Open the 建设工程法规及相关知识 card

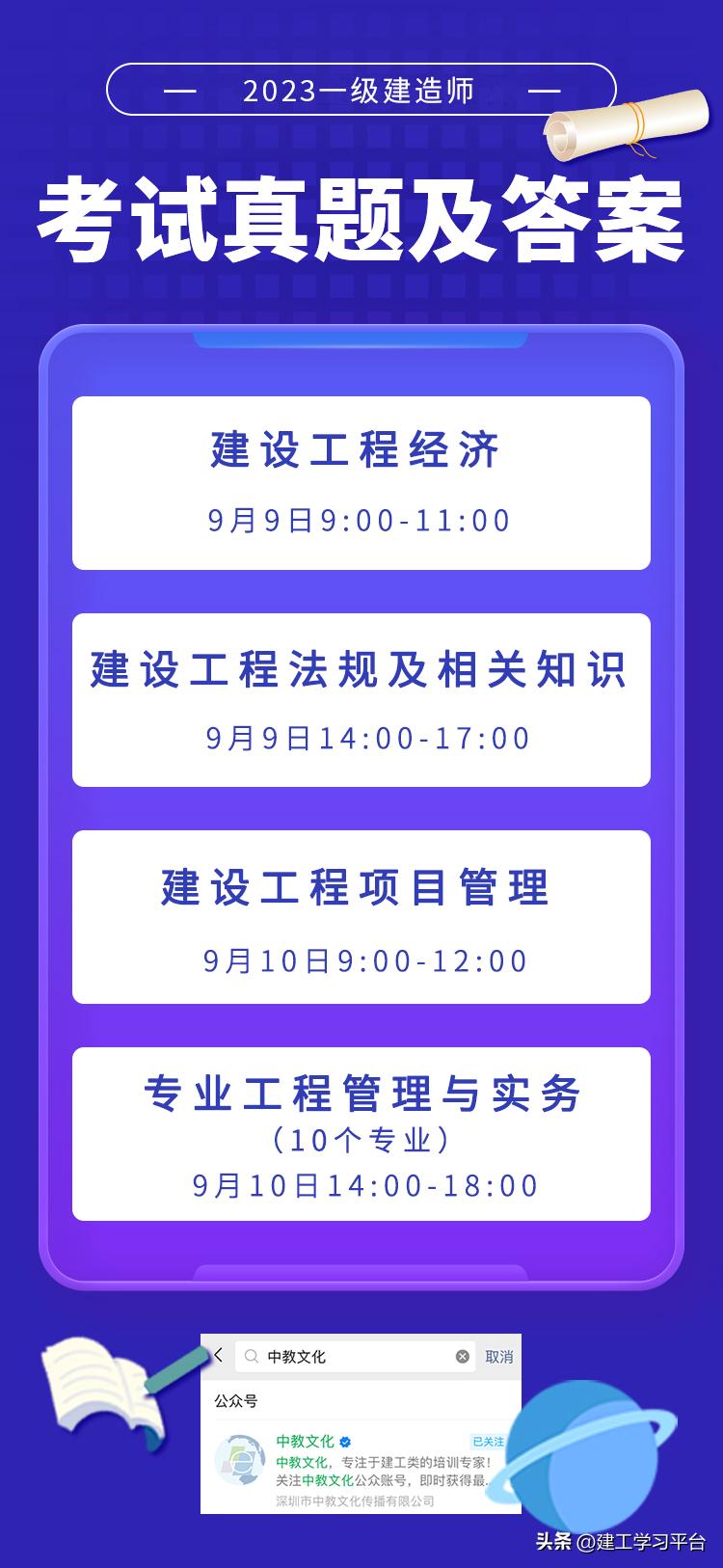point(360,697)
